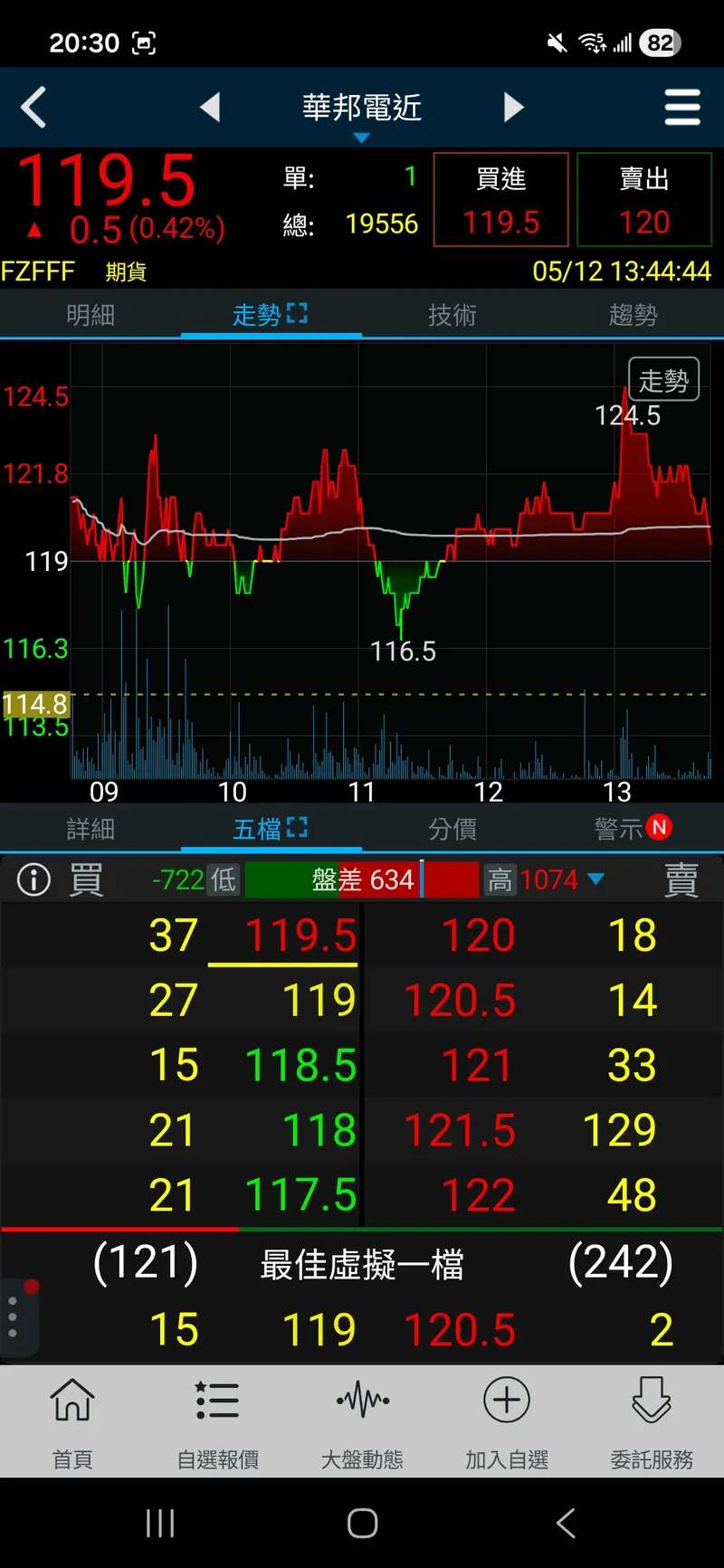The height and width of the screenshot is (1568, 724).
Task: Go back using the top-left arrow
Action: [x=33, y=108]
